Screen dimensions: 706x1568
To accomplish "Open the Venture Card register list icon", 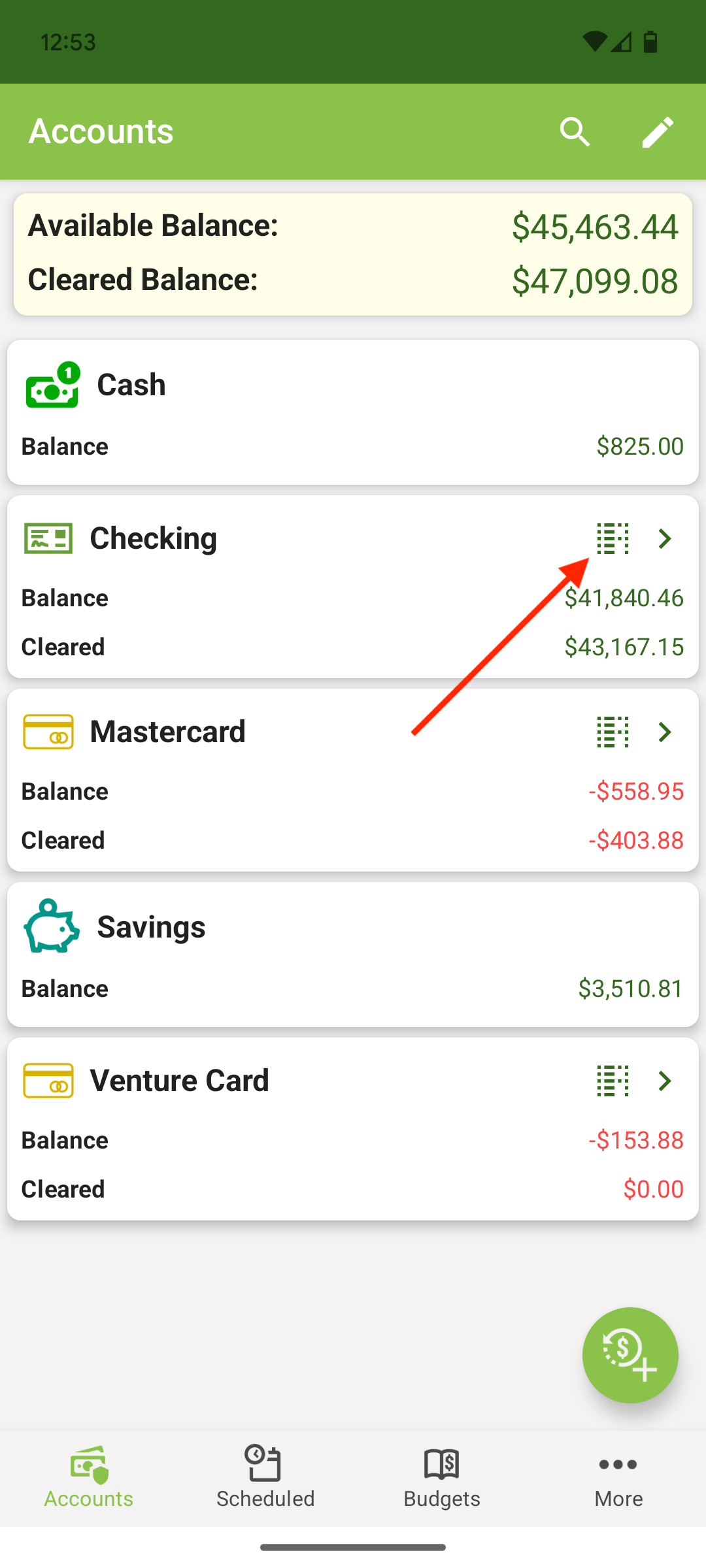I will click(613, 1081).
